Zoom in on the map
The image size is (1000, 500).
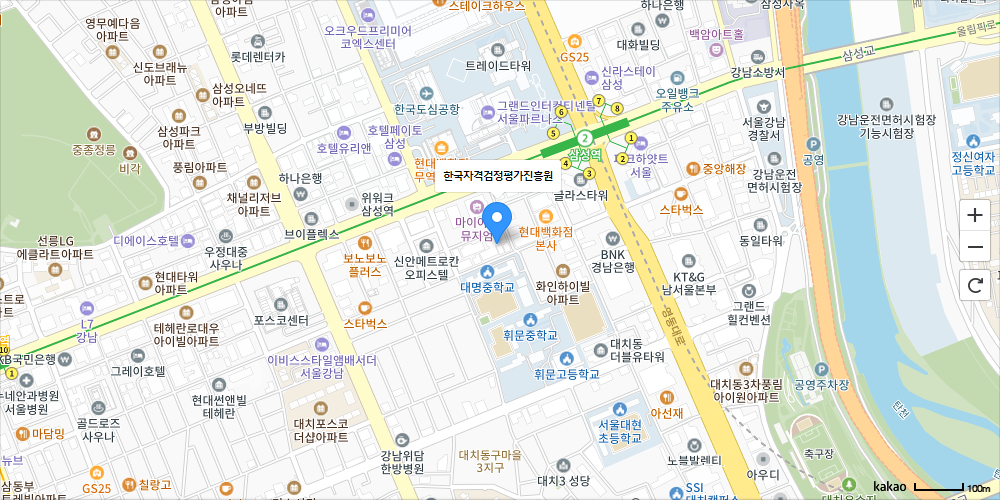pos(975,214)
